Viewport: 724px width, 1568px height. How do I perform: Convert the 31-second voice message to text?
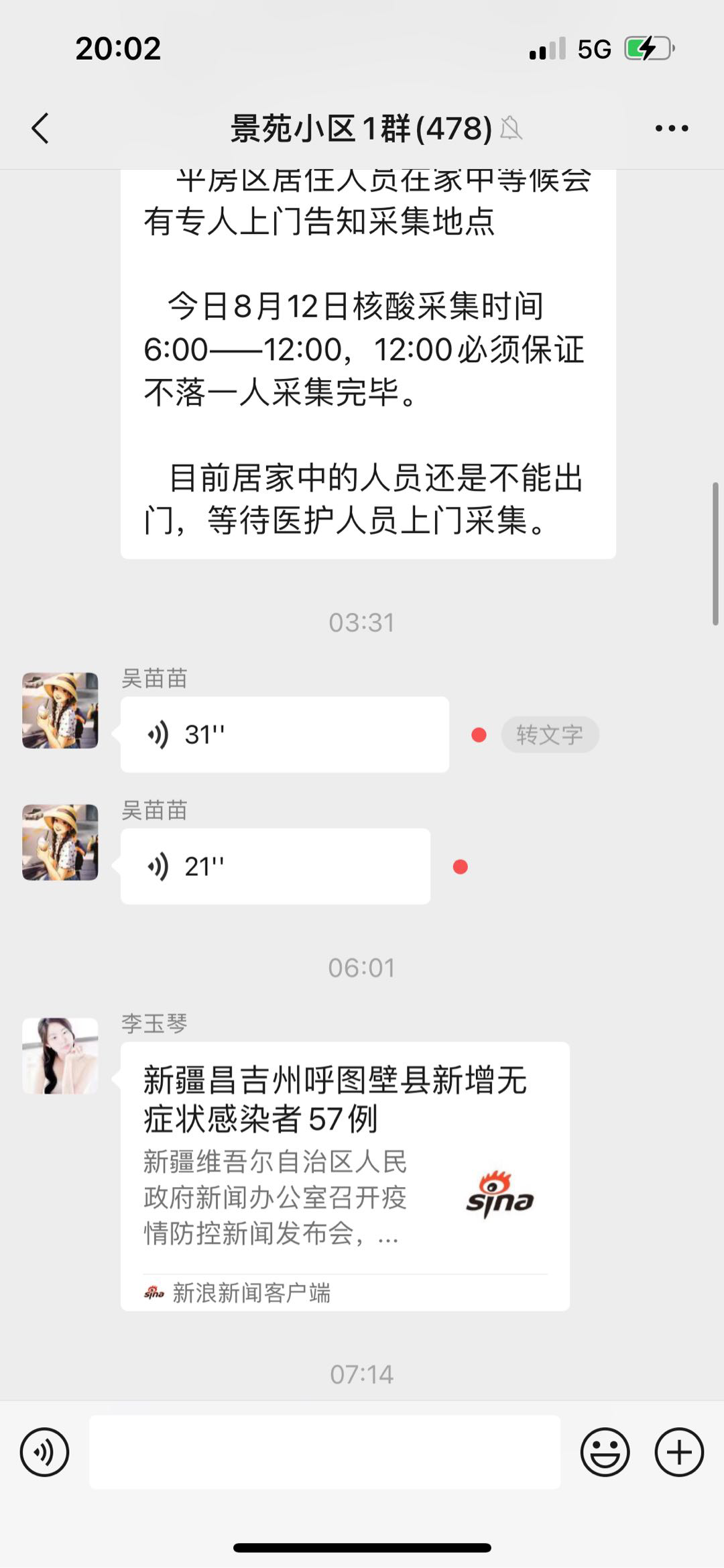click(x=550, y=735)
